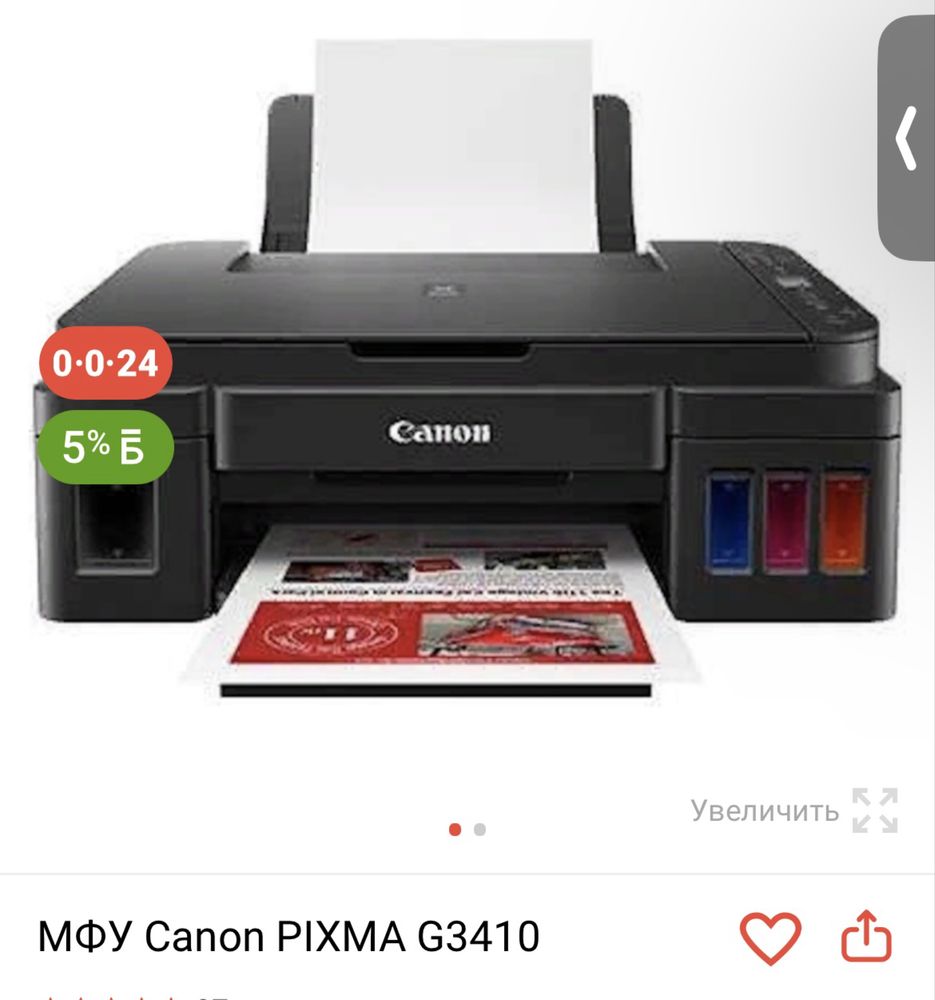Image resolution: width=935 pixels, height=1000 pixels.
Task: Share the Canon PIXMA G3410 product
Action: (865, 937)
